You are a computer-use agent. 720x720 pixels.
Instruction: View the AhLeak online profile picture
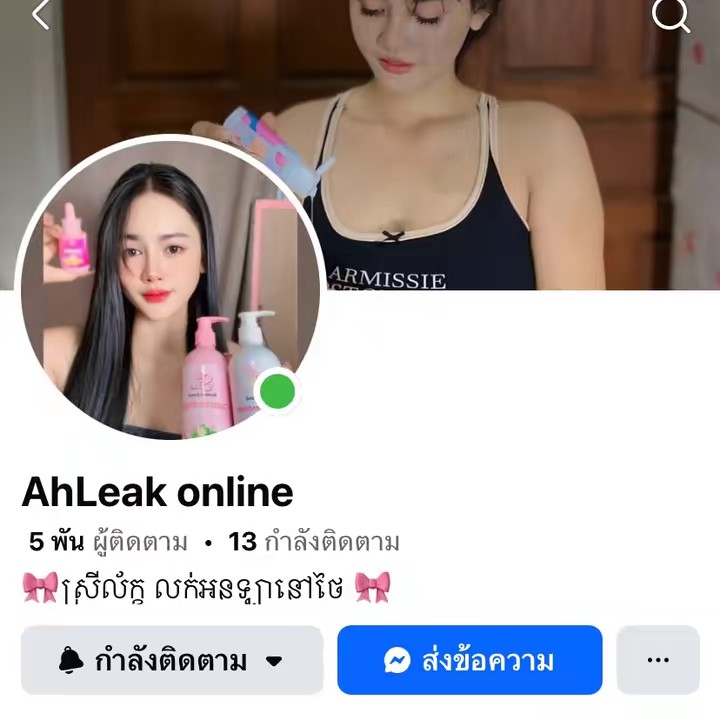(168, 288)
